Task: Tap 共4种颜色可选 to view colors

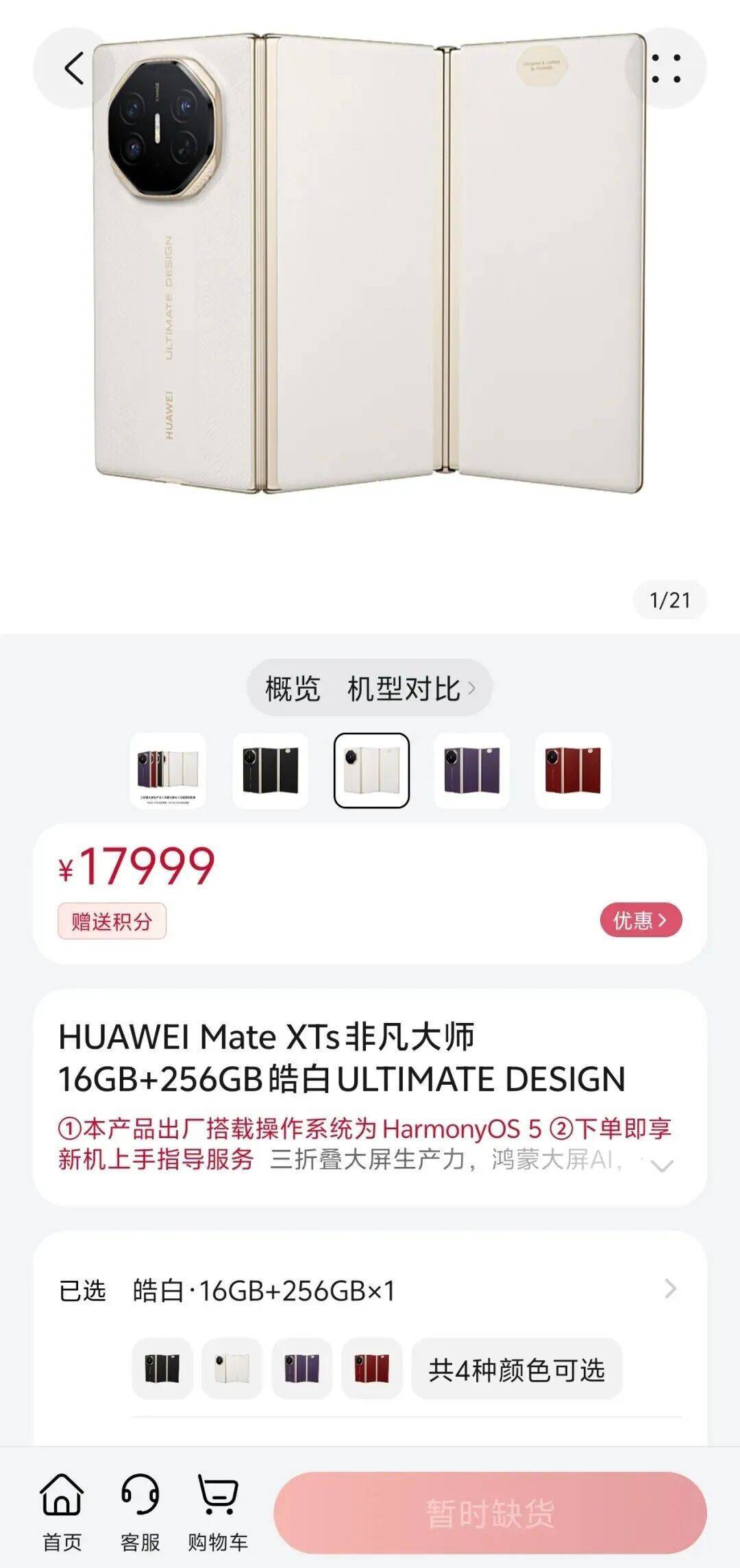Action: (x=516, y=1369)
